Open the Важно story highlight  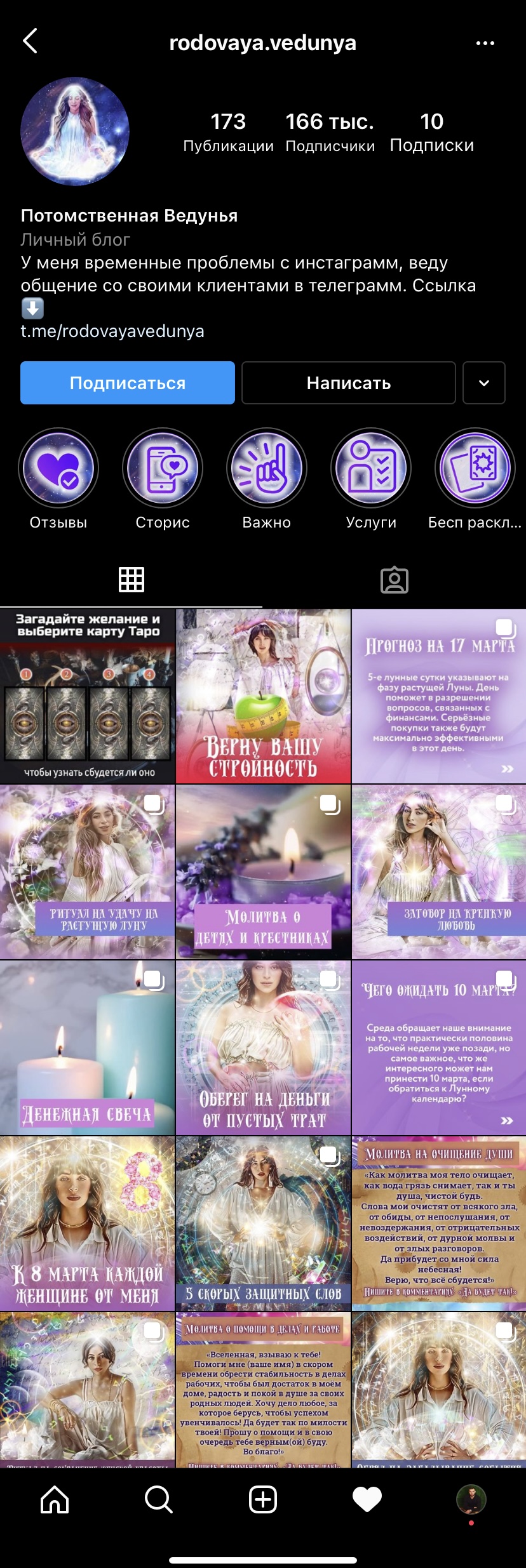tap(267, 468)
